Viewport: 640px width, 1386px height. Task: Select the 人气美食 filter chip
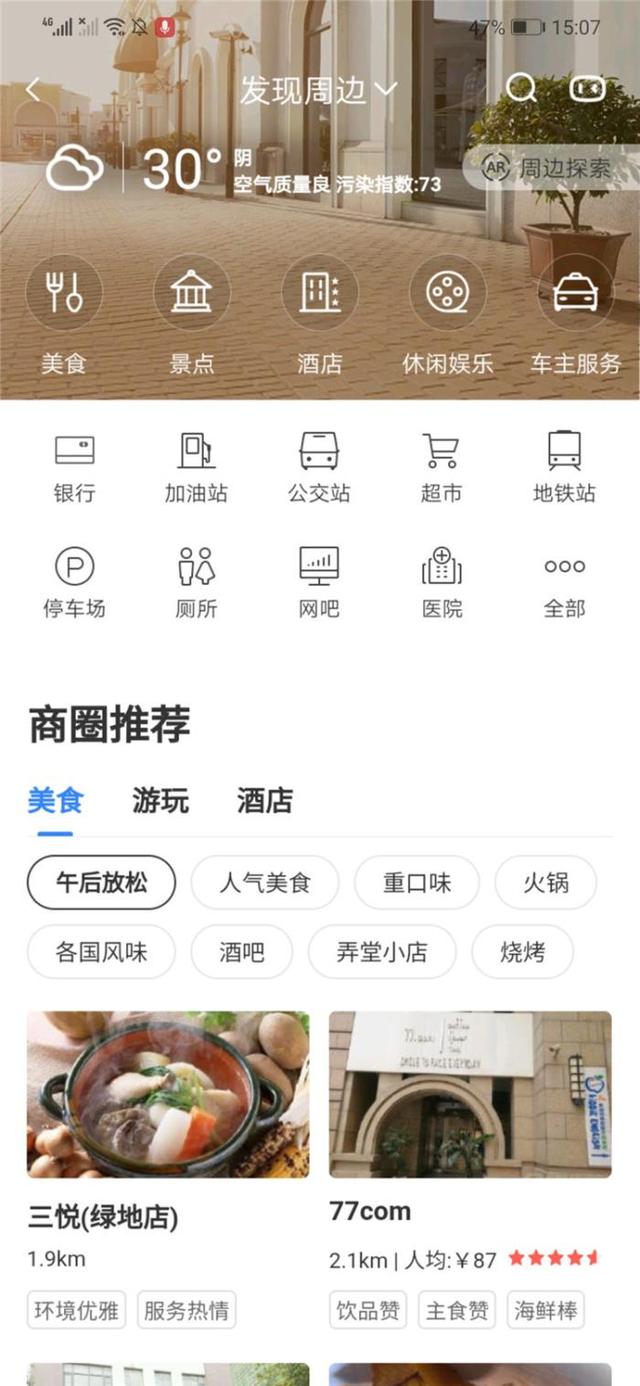[x=265, y=883]
